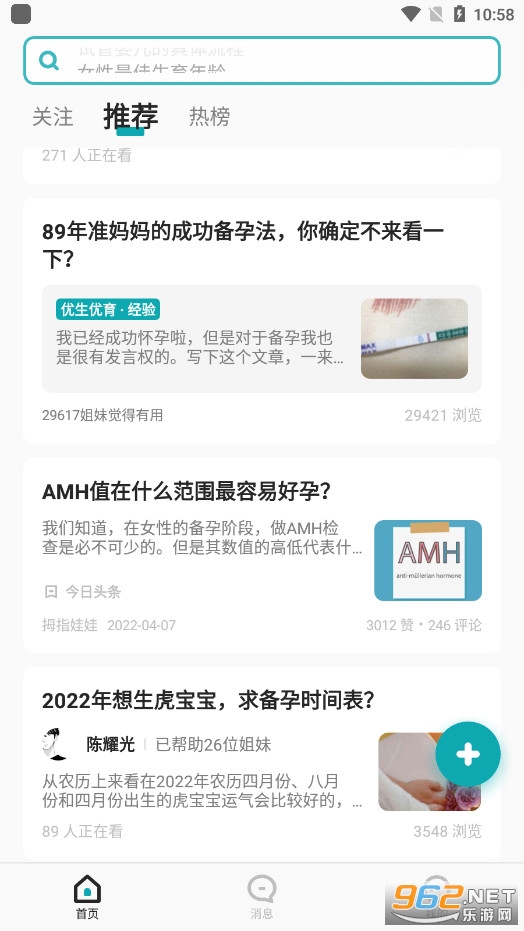This screenshot has height=931, width=524.
Task: Select the 推荐 tab
Action: [x=131, y=116]
